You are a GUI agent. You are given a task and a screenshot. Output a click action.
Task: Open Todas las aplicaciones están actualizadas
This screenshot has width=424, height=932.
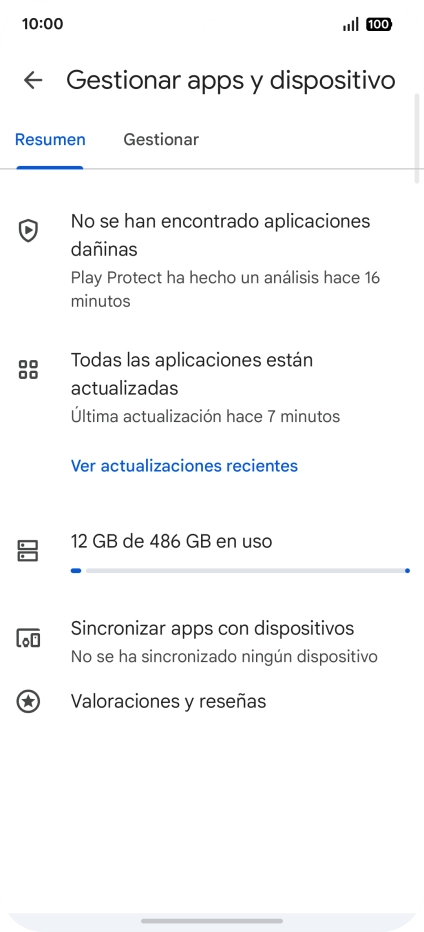212,388
